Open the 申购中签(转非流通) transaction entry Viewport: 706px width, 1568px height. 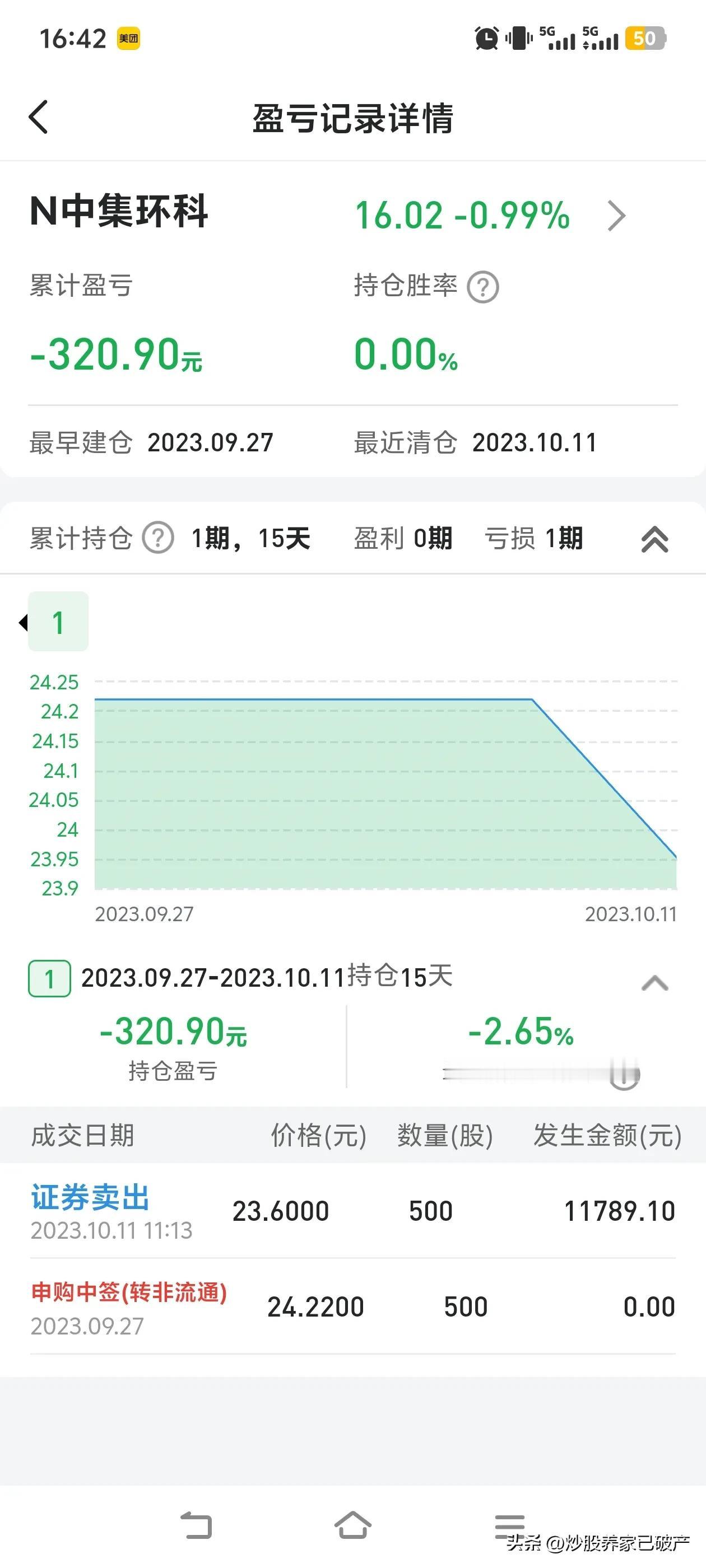[x=130, y=1290]
